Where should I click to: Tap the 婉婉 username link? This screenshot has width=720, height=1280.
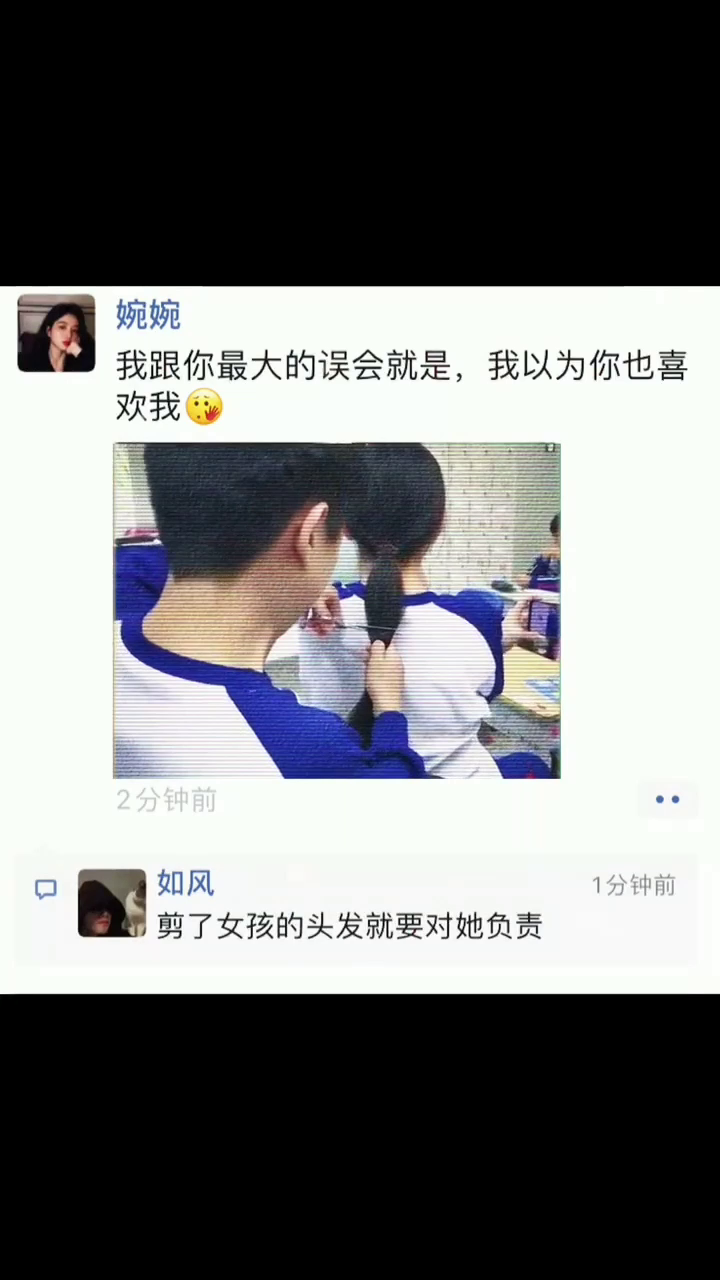click(148, 315)
